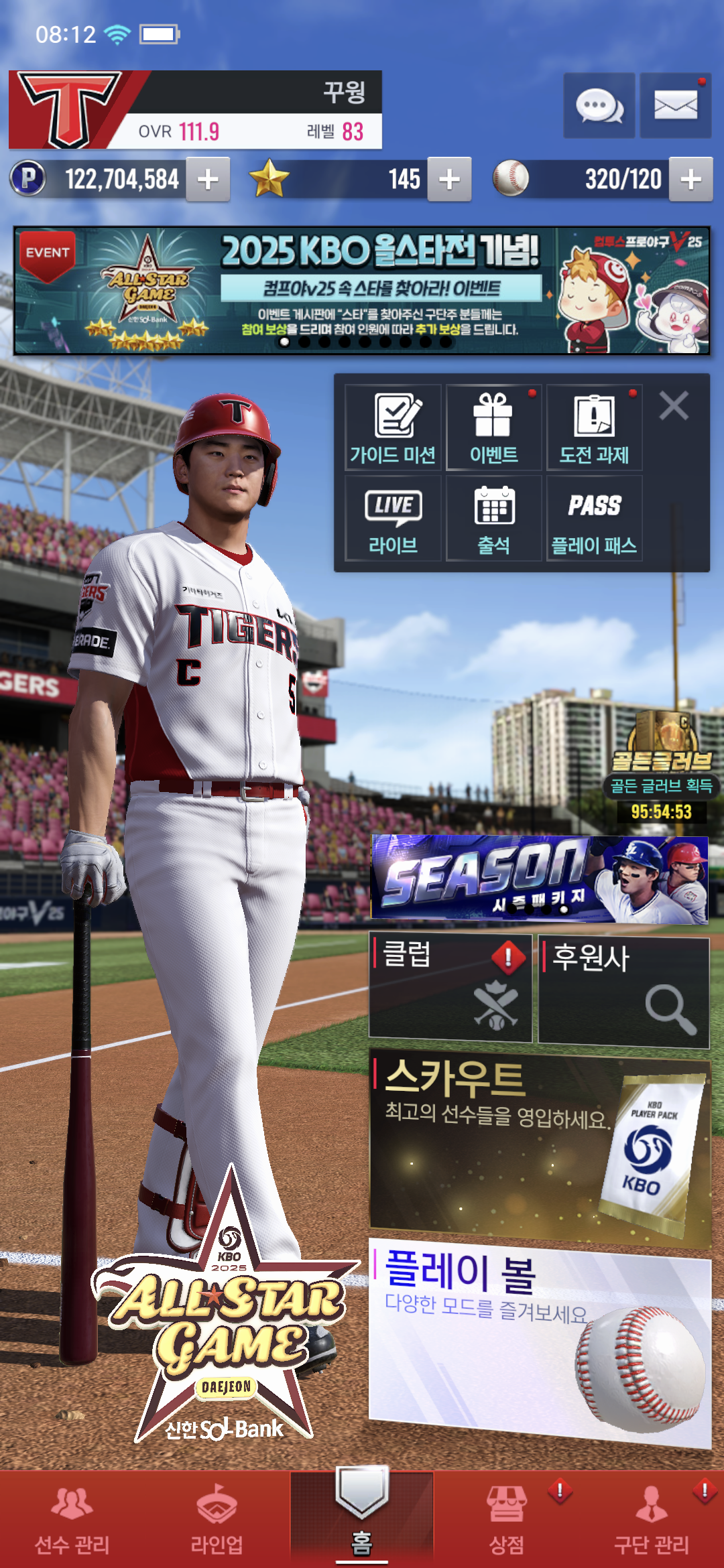Add more points with the plus button
The image size is (724, 1568).
(208, 180)
